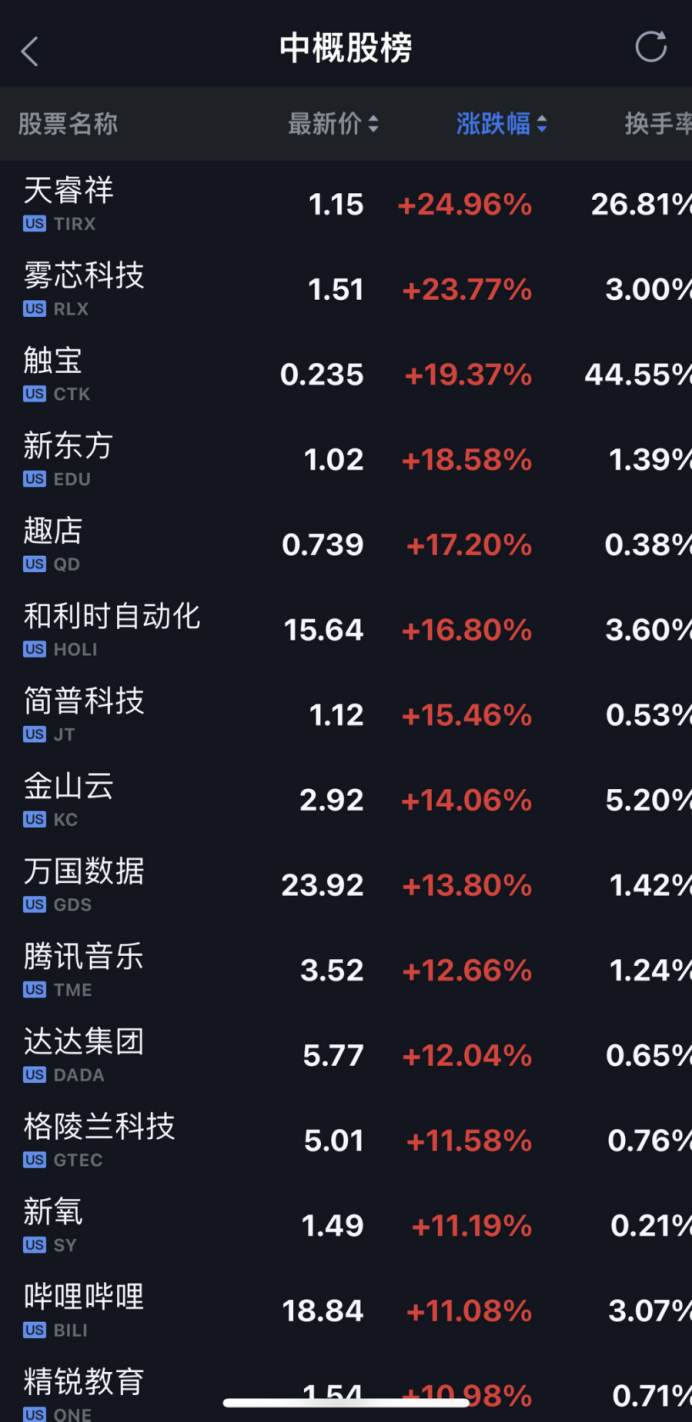Sort by 涨跌幅 column

(x=501, y=124)
